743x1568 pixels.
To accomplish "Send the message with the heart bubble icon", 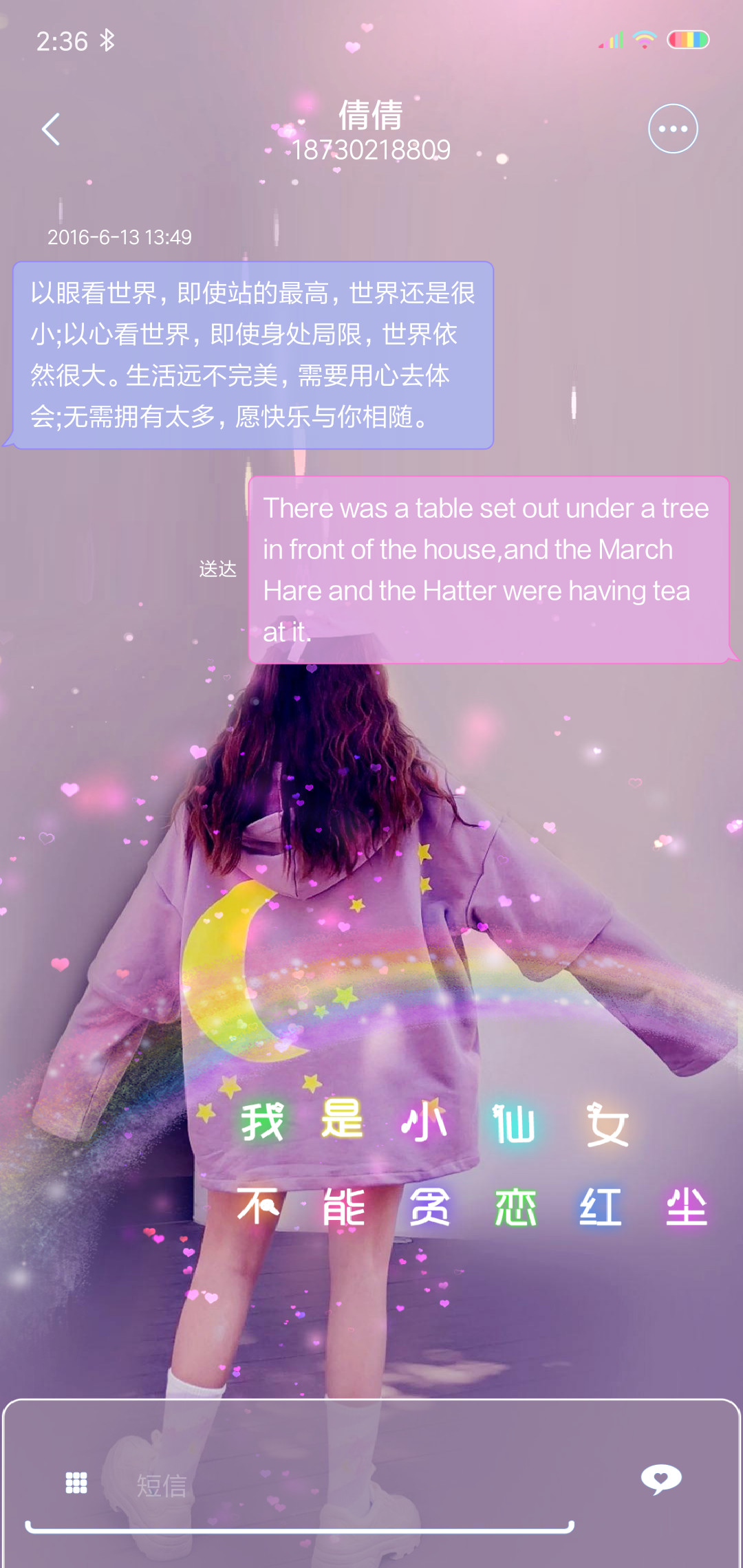I will [x=661, y=1479].
